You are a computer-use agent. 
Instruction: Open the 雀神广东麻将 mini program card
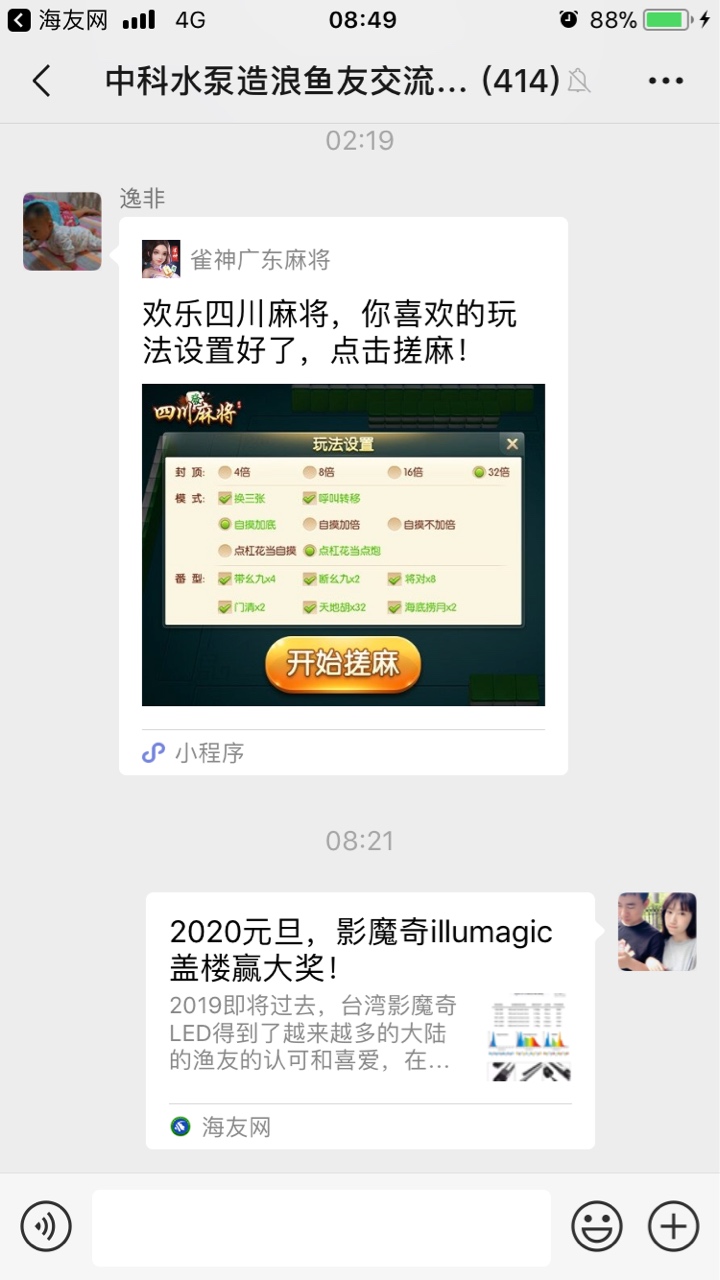(343, 495)
